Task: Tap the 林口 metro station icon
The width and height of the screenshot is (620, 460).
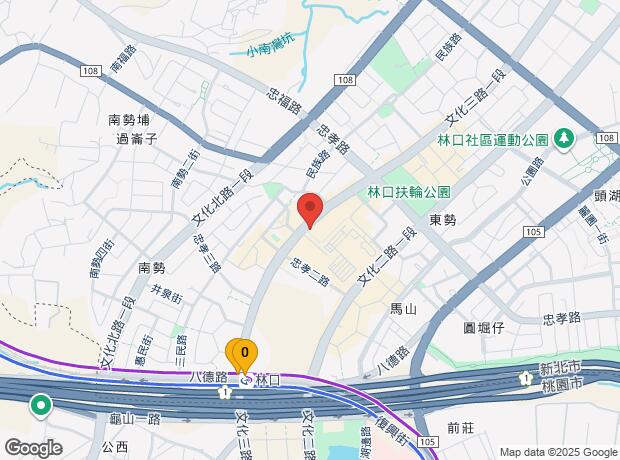Action: [246, 381]
